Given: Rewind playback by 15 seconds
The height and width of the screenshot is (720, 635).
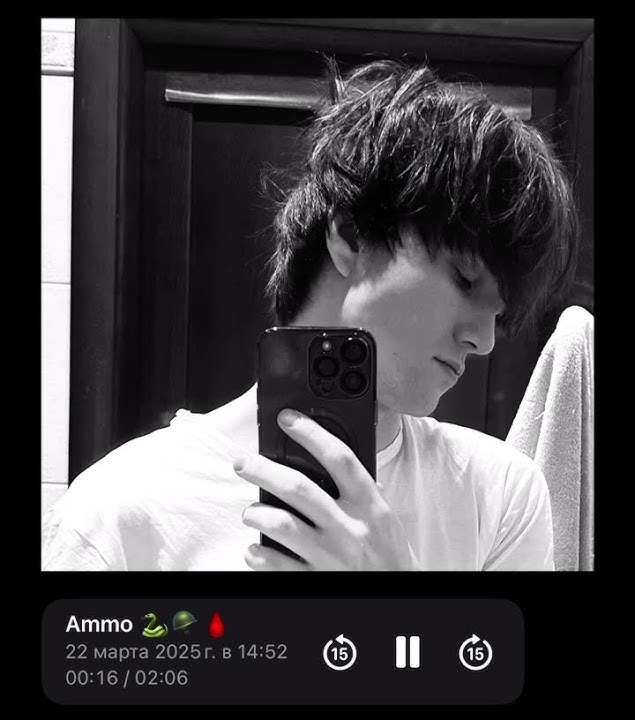Looking at the screenshot, I should tap(340, 652).
